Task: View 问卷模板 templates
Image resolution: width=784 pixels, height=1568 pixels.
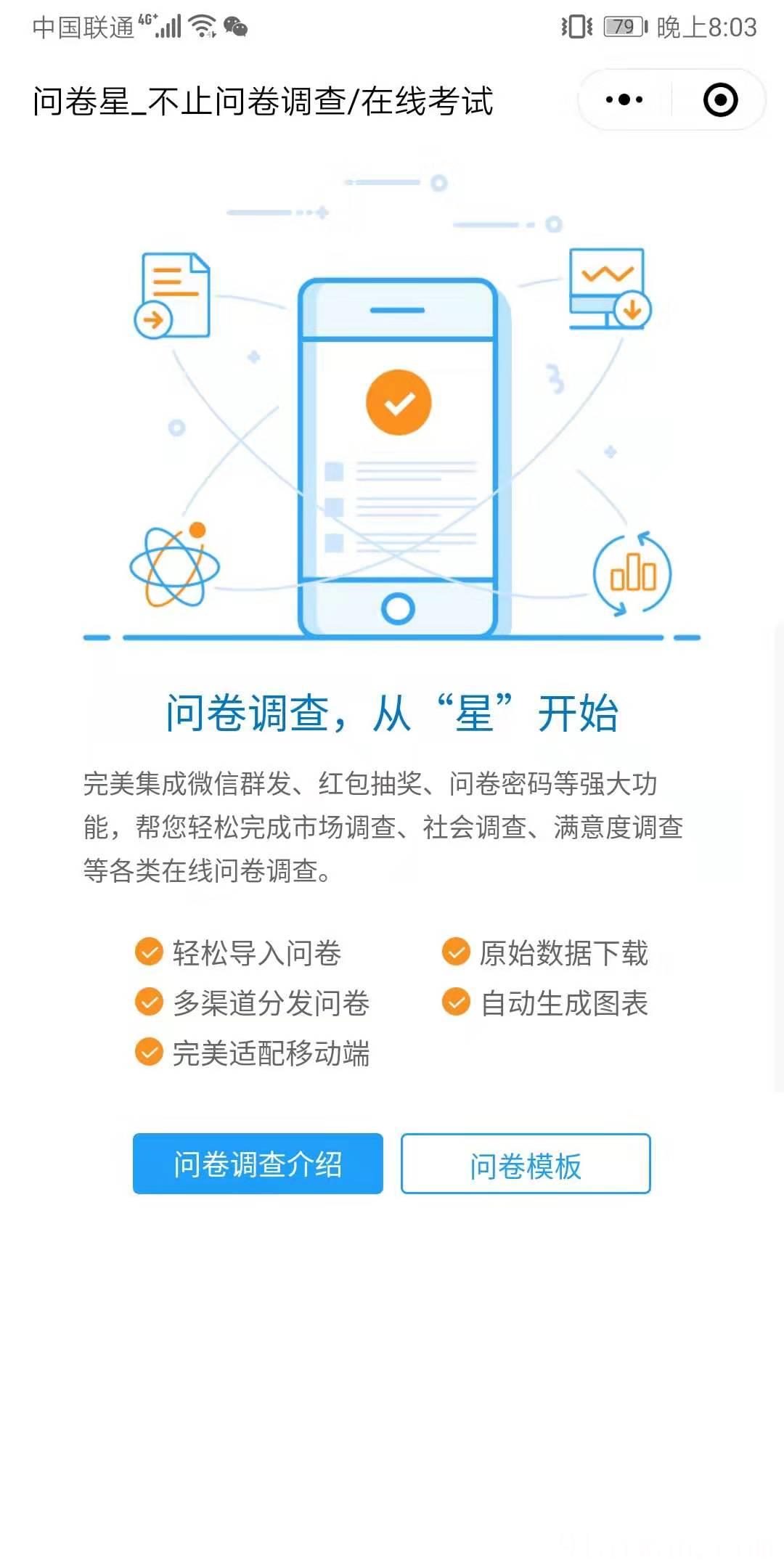Action: [526, 1164]
